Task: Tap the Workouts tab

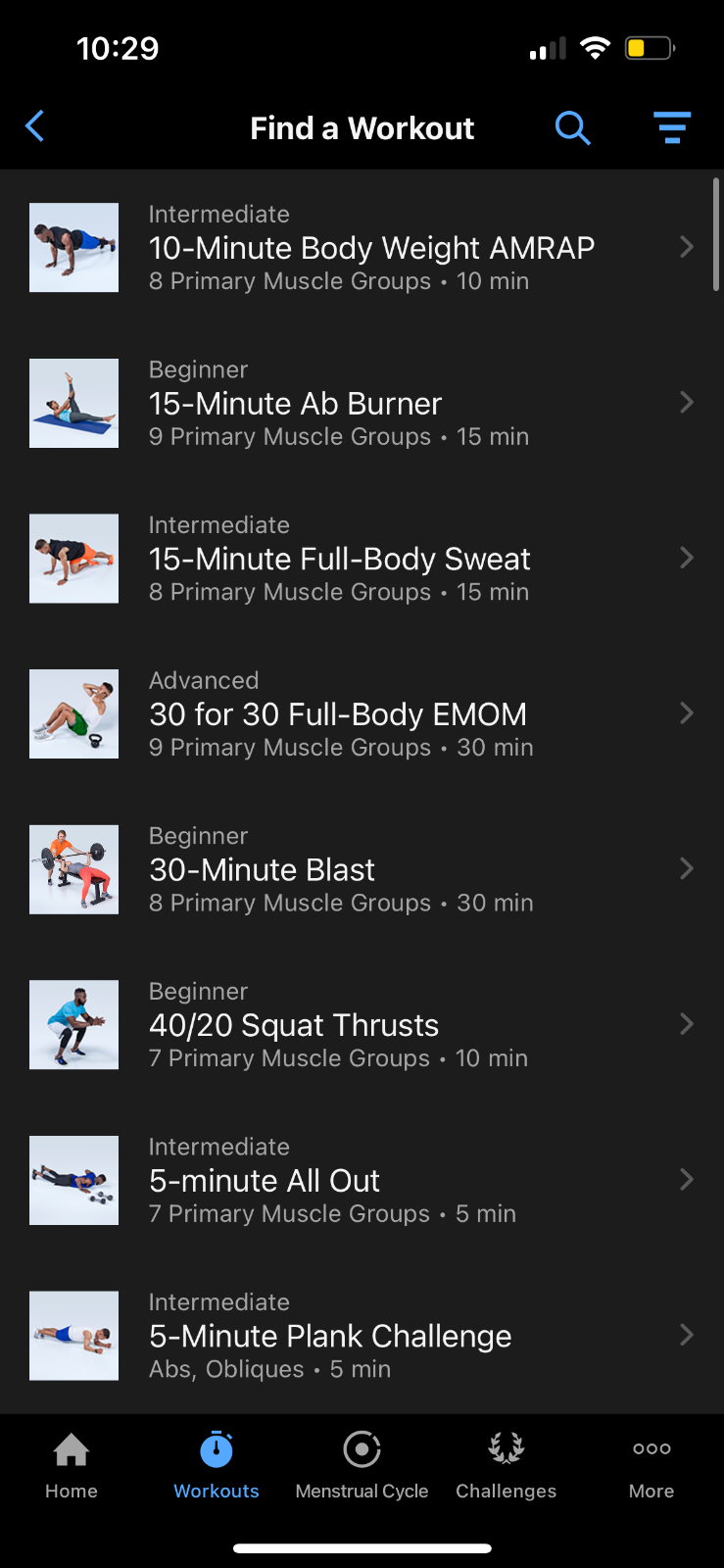Action: pos(217,1465)
